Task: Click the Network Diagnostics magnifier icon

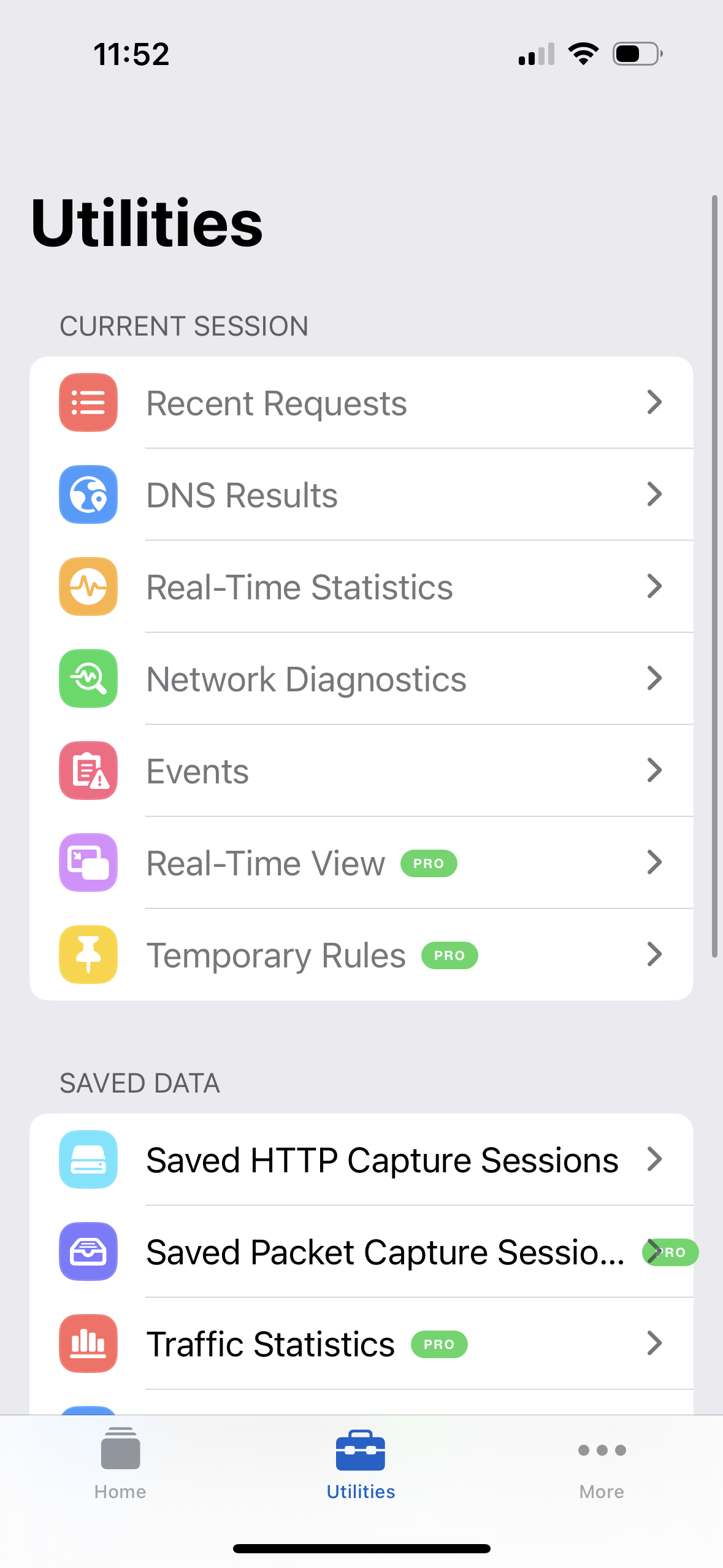Action: pos(88,678)
